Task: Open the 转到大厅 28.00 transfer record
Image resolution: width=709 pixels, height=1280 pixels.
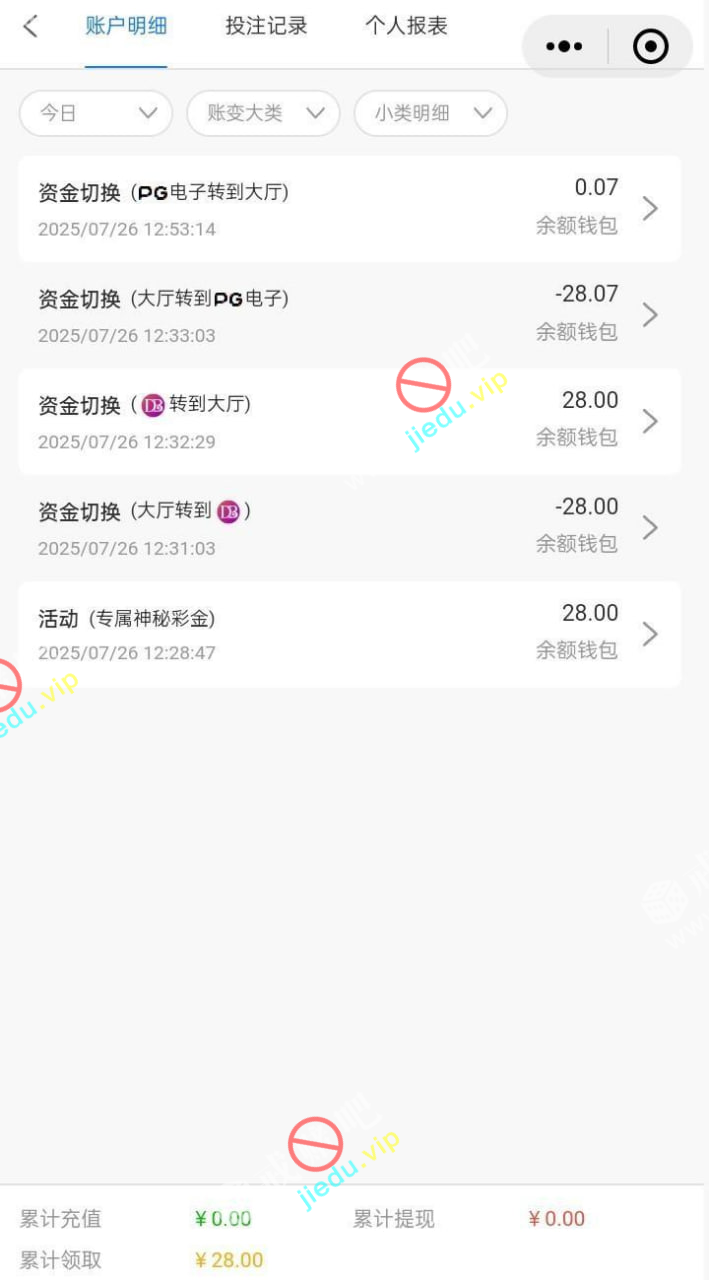Action: click(x=349, y=421)
